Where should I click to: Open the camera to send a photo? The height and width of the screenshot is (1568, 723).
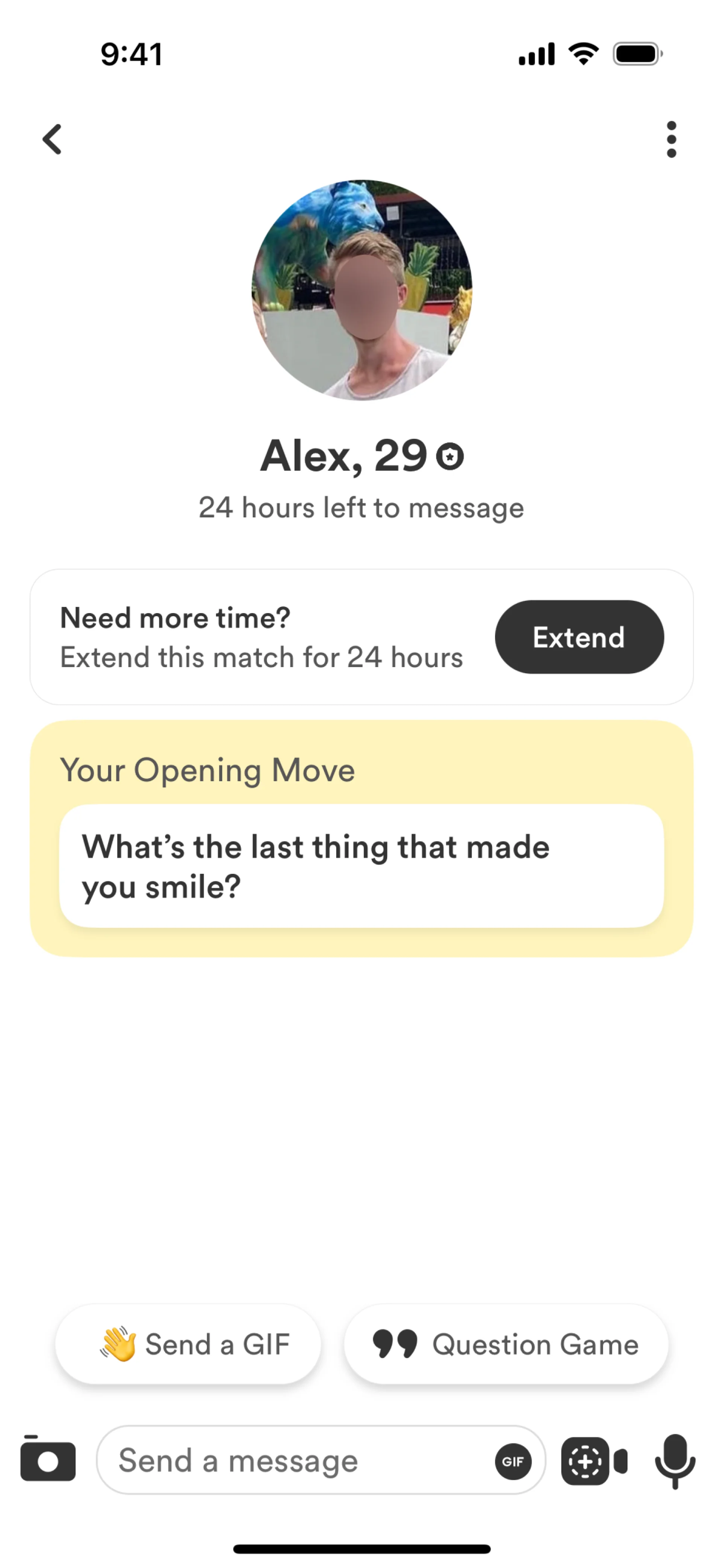(x=47, y=1459)
